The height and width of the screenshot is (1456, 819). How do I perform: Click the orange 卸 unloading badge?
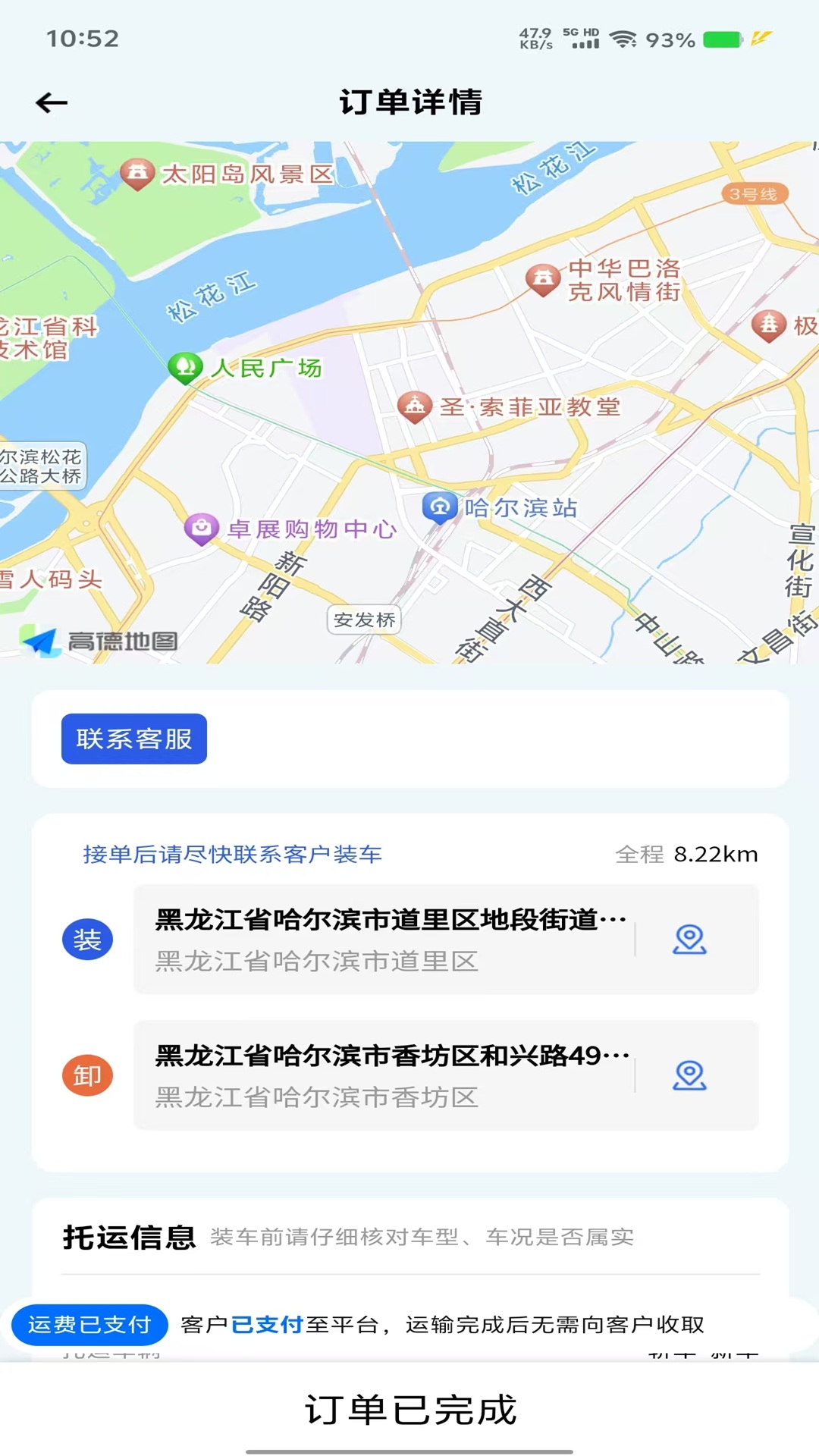point(89,1074)
